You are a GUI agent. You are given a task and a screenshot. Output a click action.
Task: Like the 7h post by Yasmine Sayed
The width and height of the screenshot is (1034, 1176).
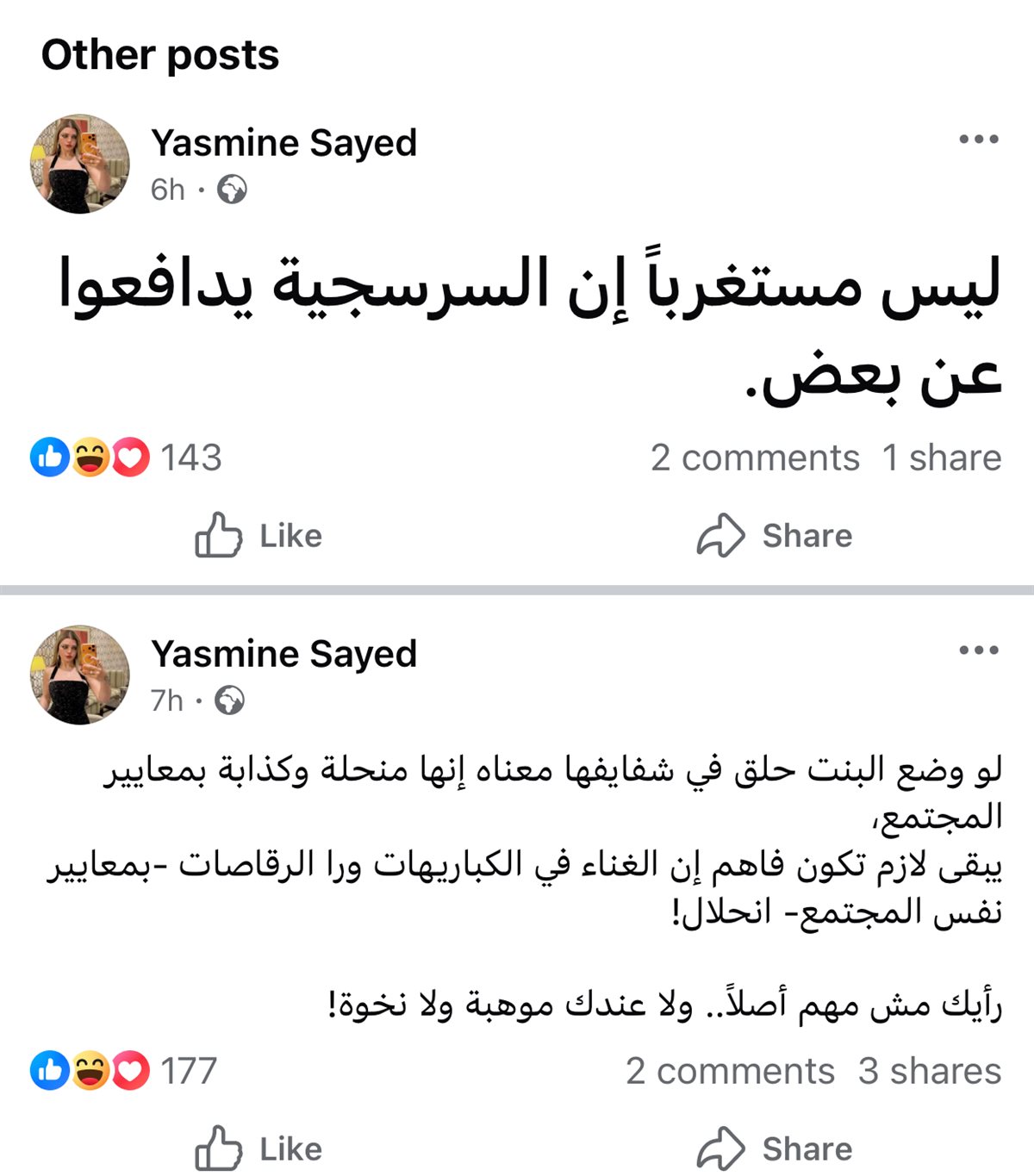pos(258,1148)
